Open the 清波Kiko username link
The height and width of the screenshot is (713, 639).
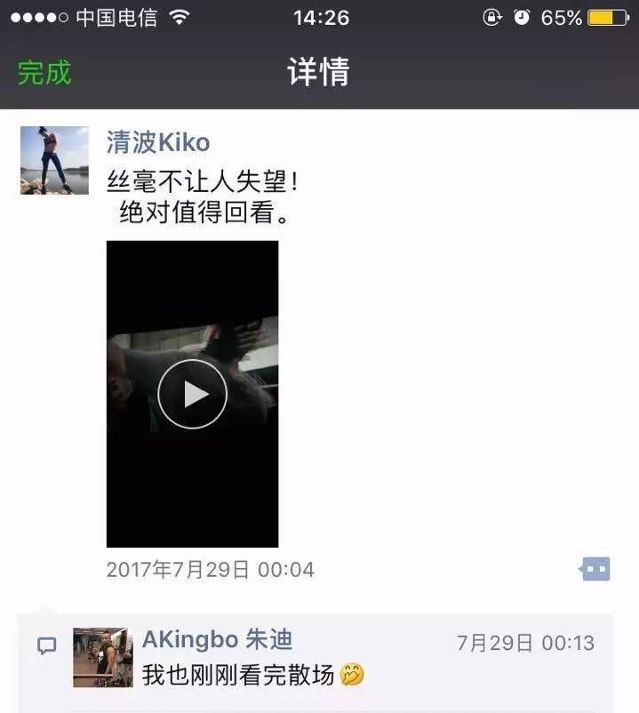[158, 142]
